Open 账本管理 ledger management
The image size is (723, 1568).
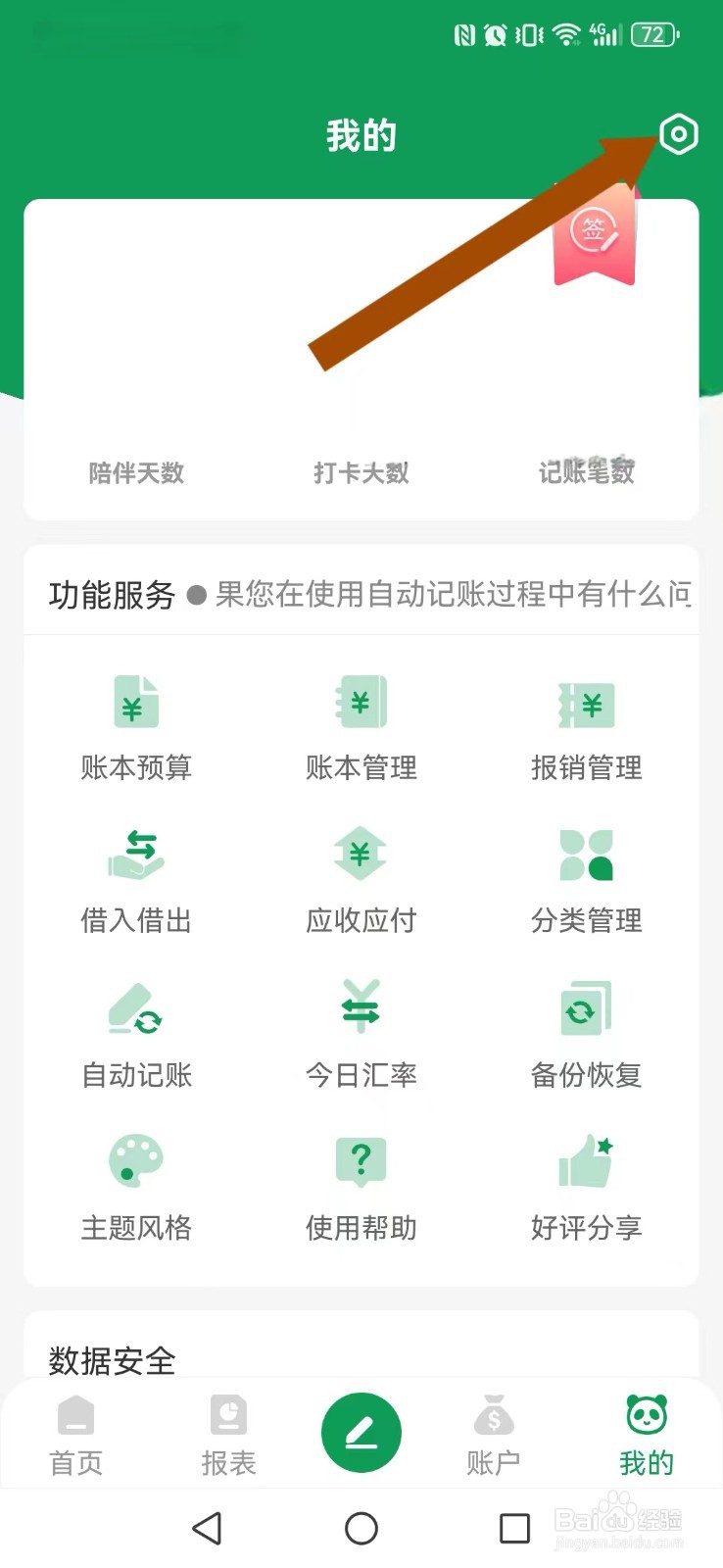tap(361, 726)
